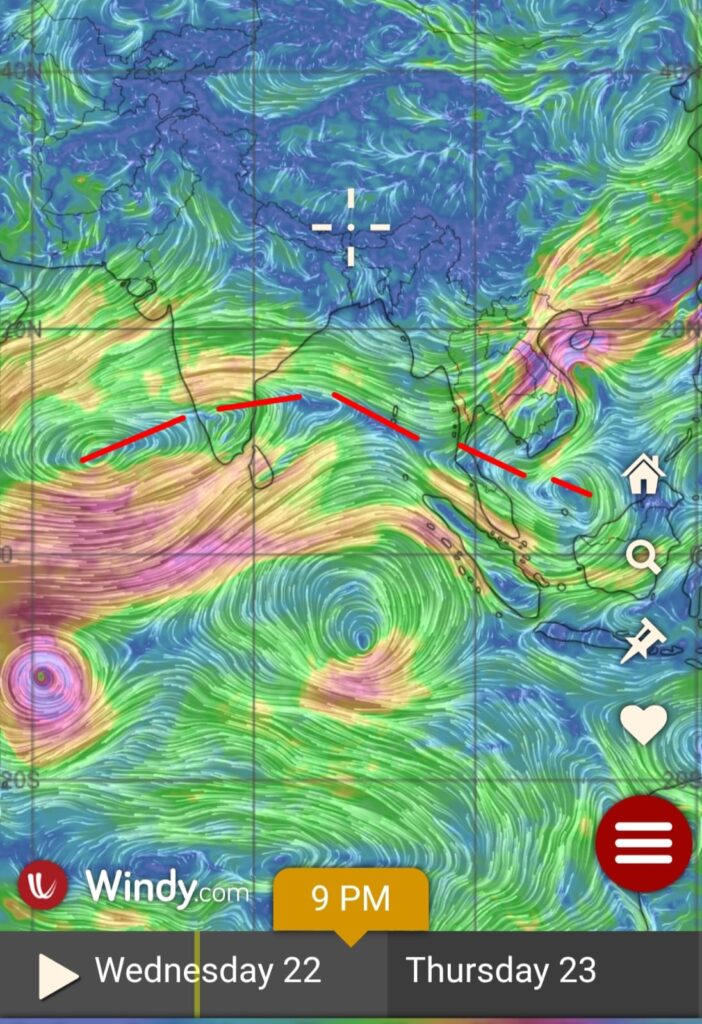Jump to Thursday 23 on timeline
The image size is (702, 1024).
point(500,970)
